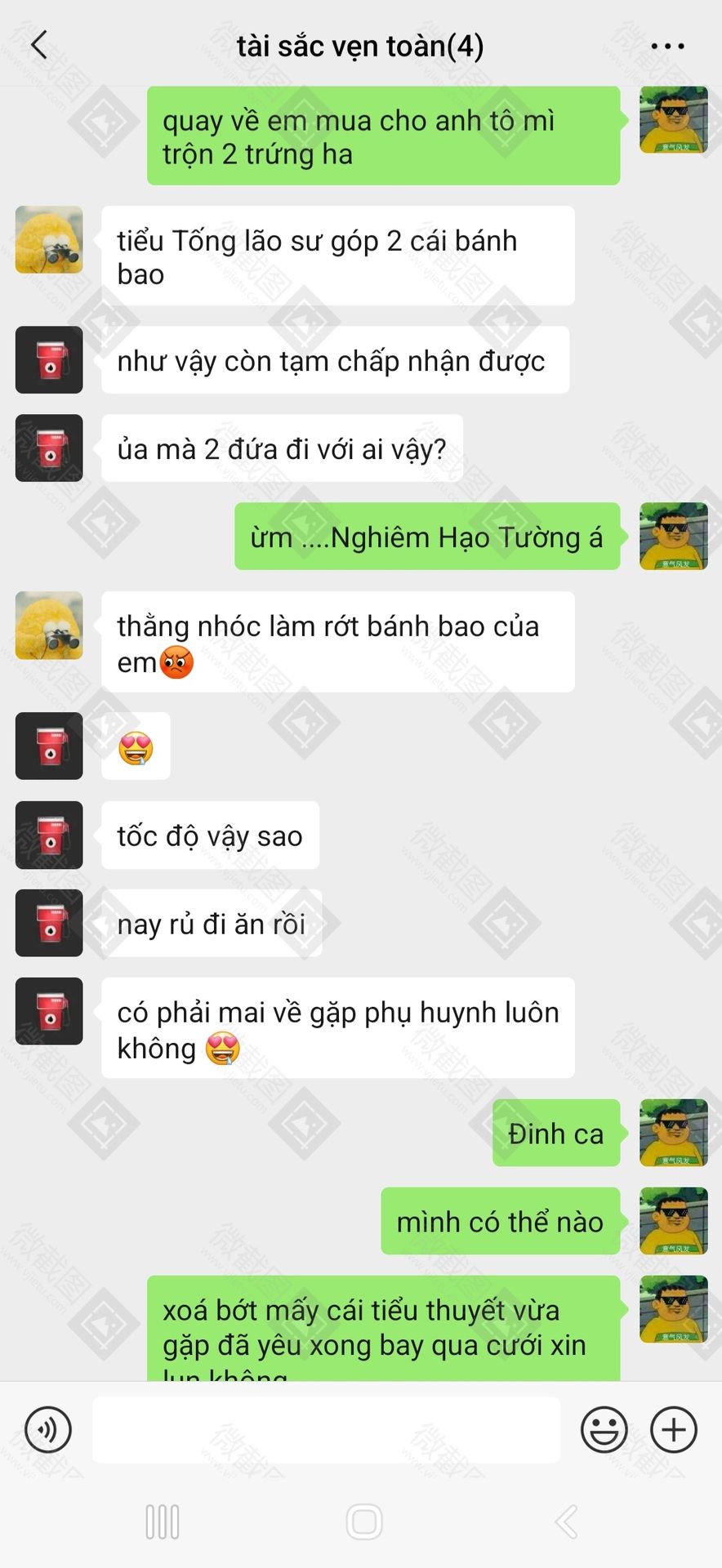Tap the system home button
Image resolution: width=722 pixels, height=1568 pixels.
tap(364, 1521)
